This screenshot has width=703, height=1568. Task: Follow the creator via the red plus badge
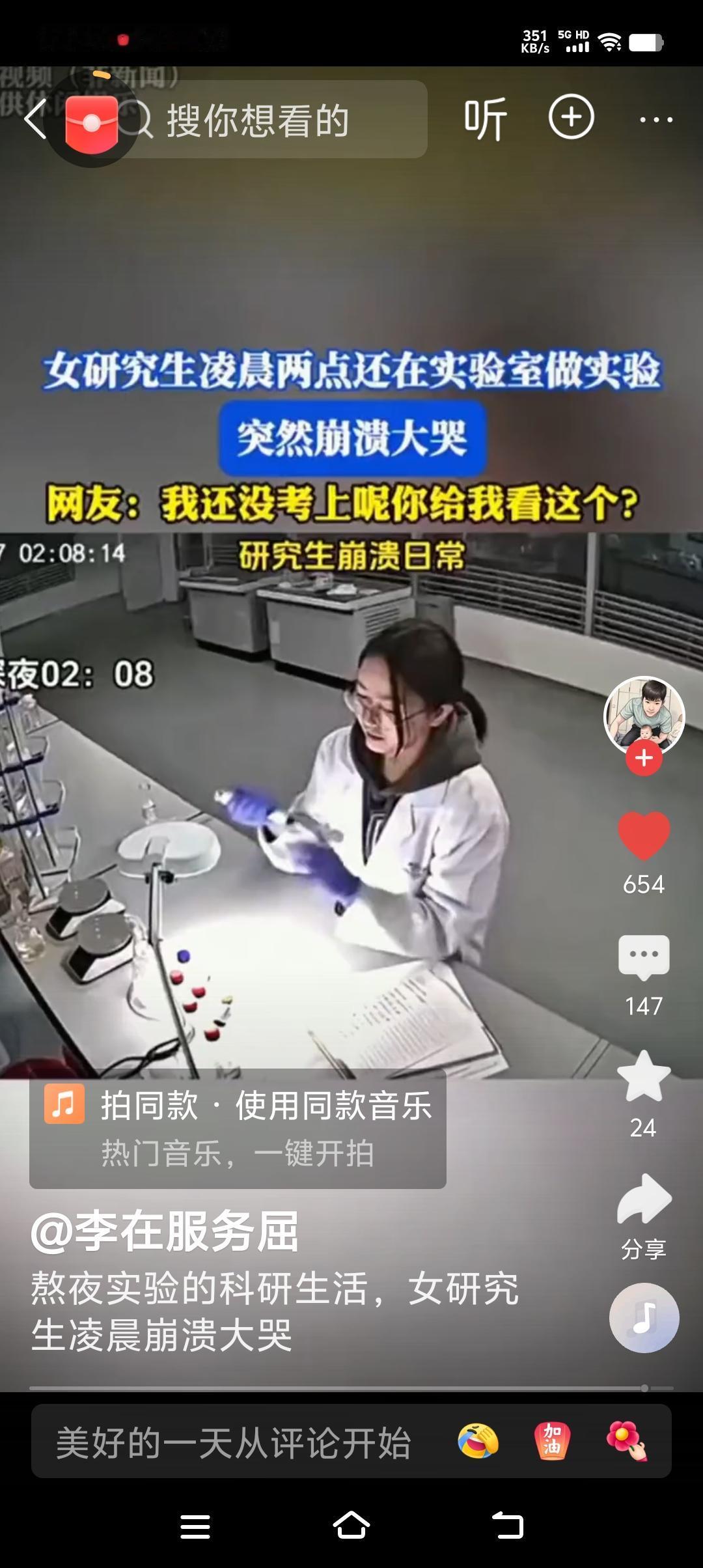(643, 757)
